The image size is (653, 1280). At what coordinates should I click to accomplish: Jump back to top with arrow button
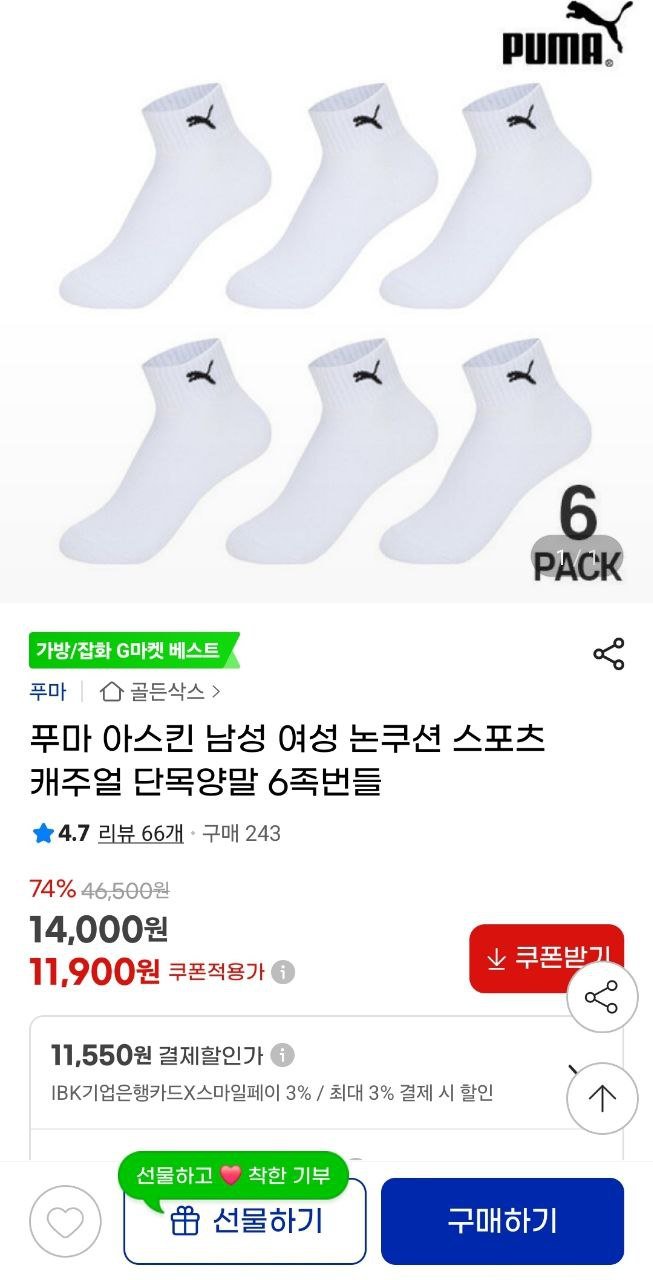(x=601, y=1098)
